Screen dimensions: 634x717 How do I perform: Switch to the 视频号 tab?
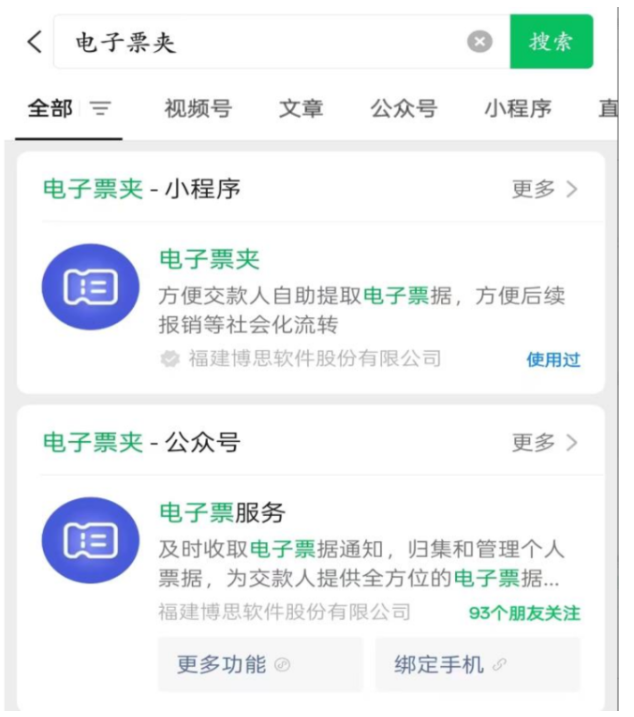[x=198, y=108]
